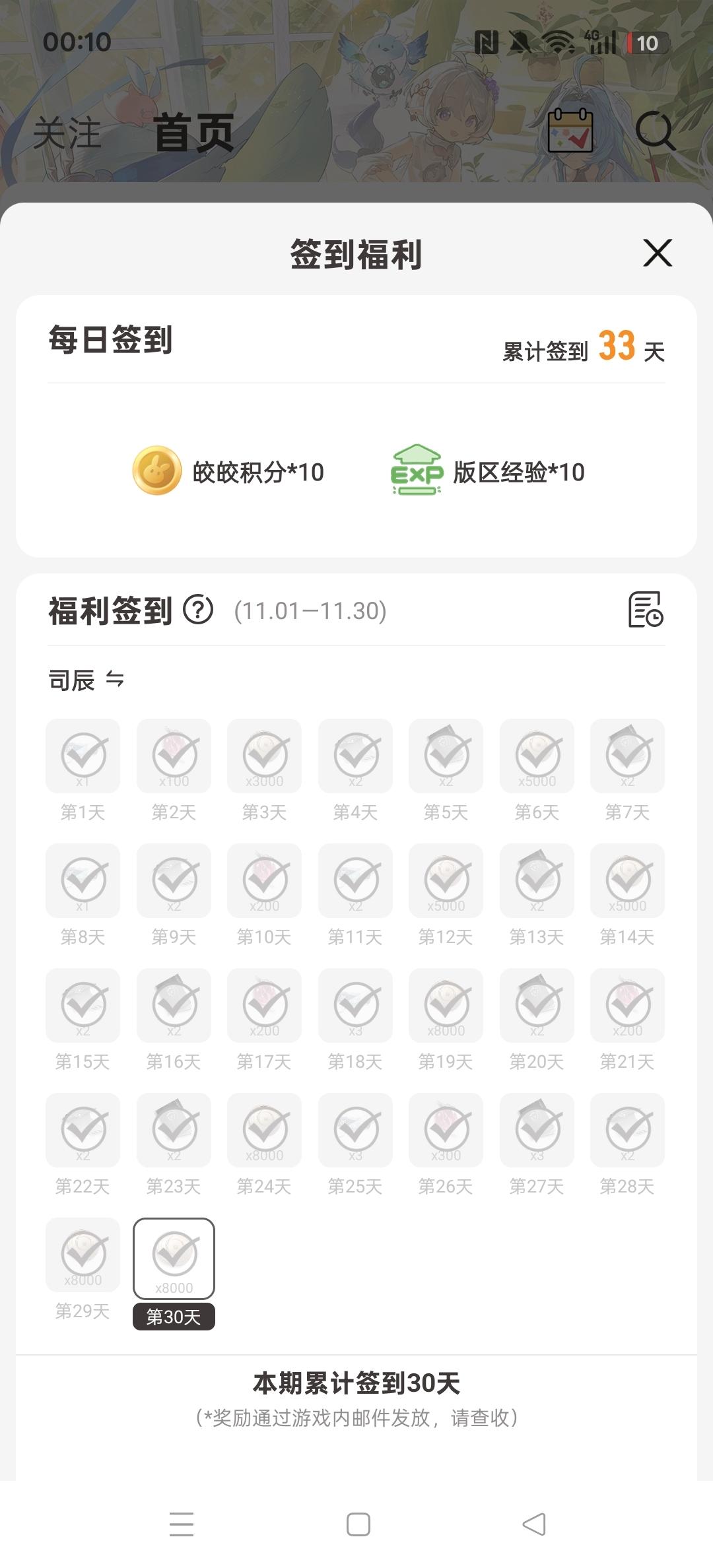View the 第19天 reward tile
713x1568 pixels.
[446, 1005]
